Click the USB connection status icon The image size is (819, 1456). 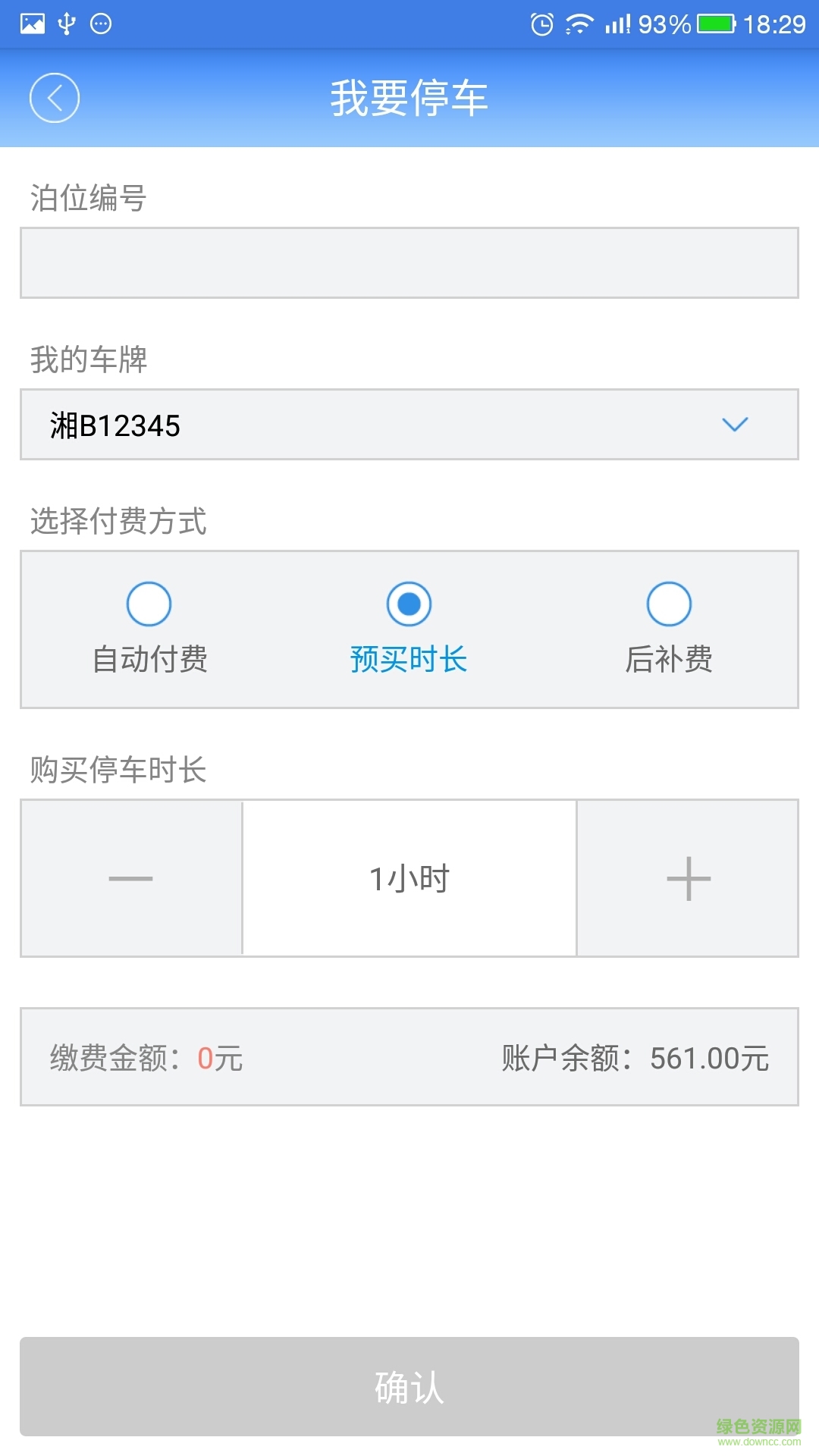coord(67,23)
